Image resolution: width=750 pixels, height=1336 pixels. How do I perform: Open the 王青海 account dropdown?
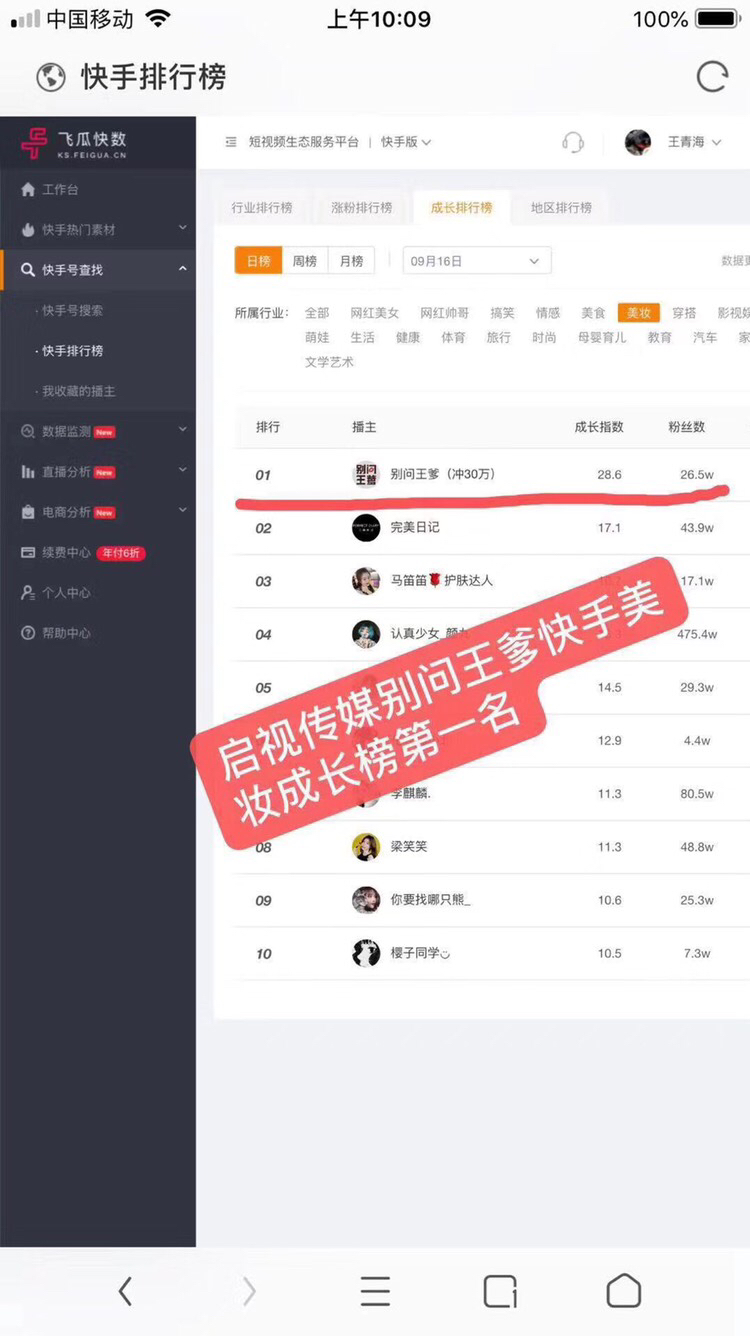click(x=693, y=142)
